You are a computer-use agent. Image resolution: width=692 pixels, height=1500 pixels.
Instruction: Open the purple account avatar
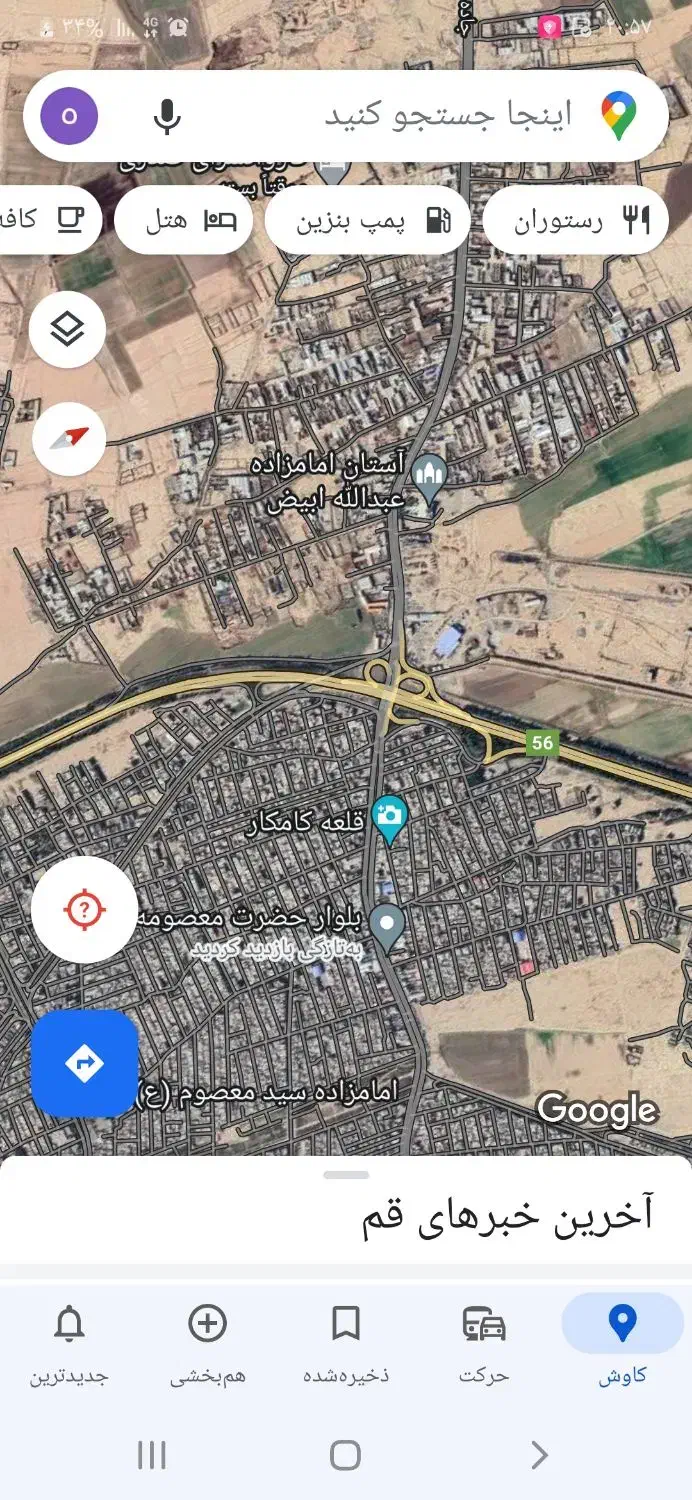coord(69,116)
